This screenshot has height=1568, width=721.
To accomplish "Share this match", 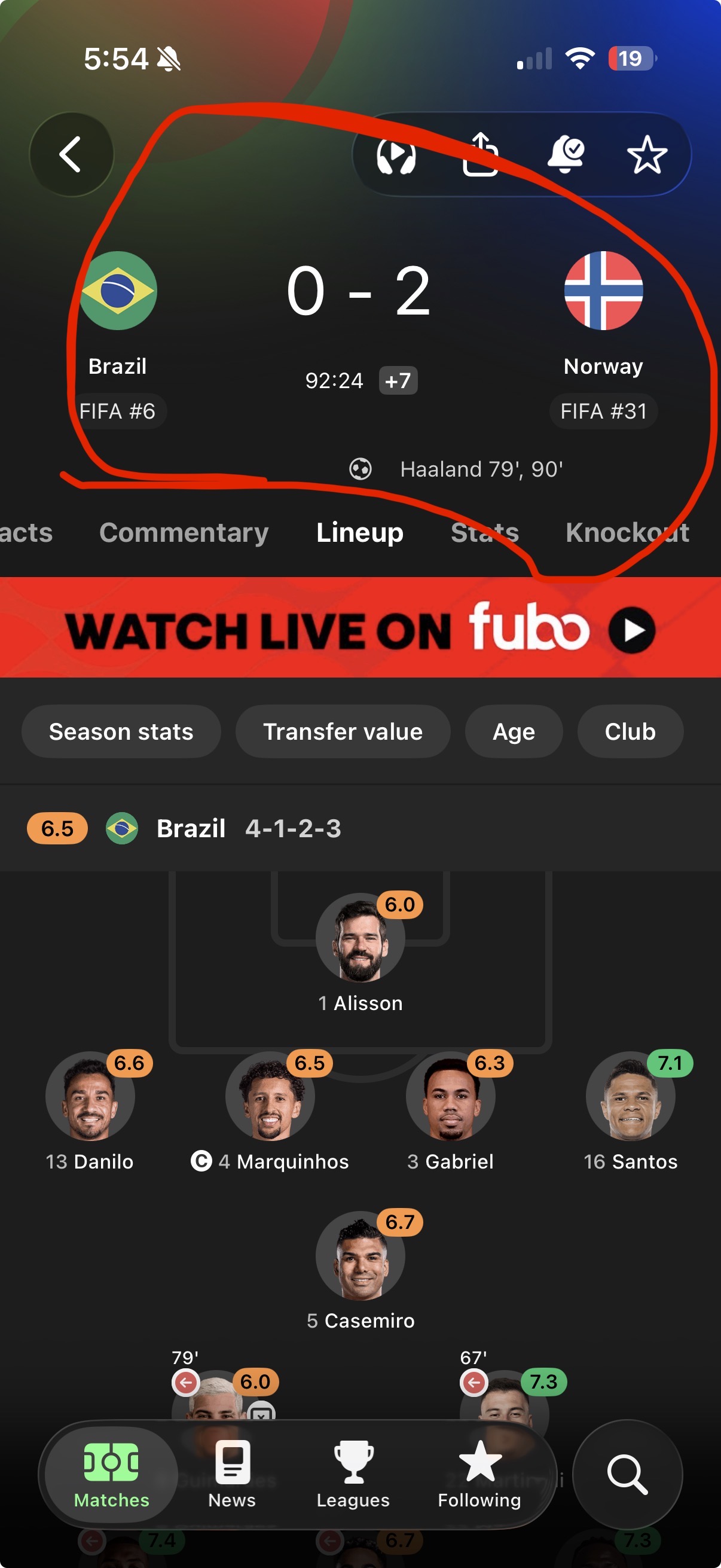I will click(481, 154).
